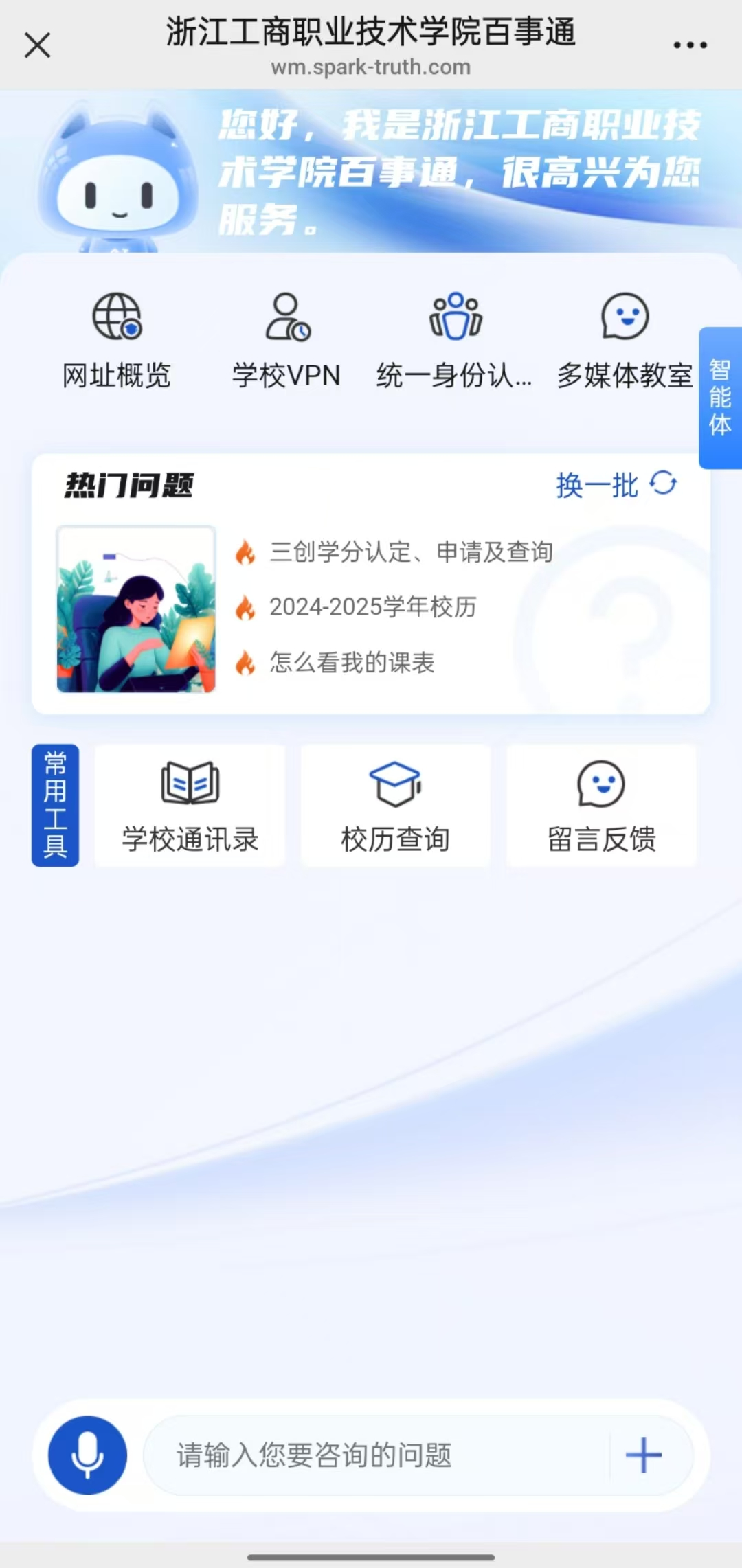The image size is (742, 1568).
Task: Start voice input with the microphone button
Action: point(87,1455)
